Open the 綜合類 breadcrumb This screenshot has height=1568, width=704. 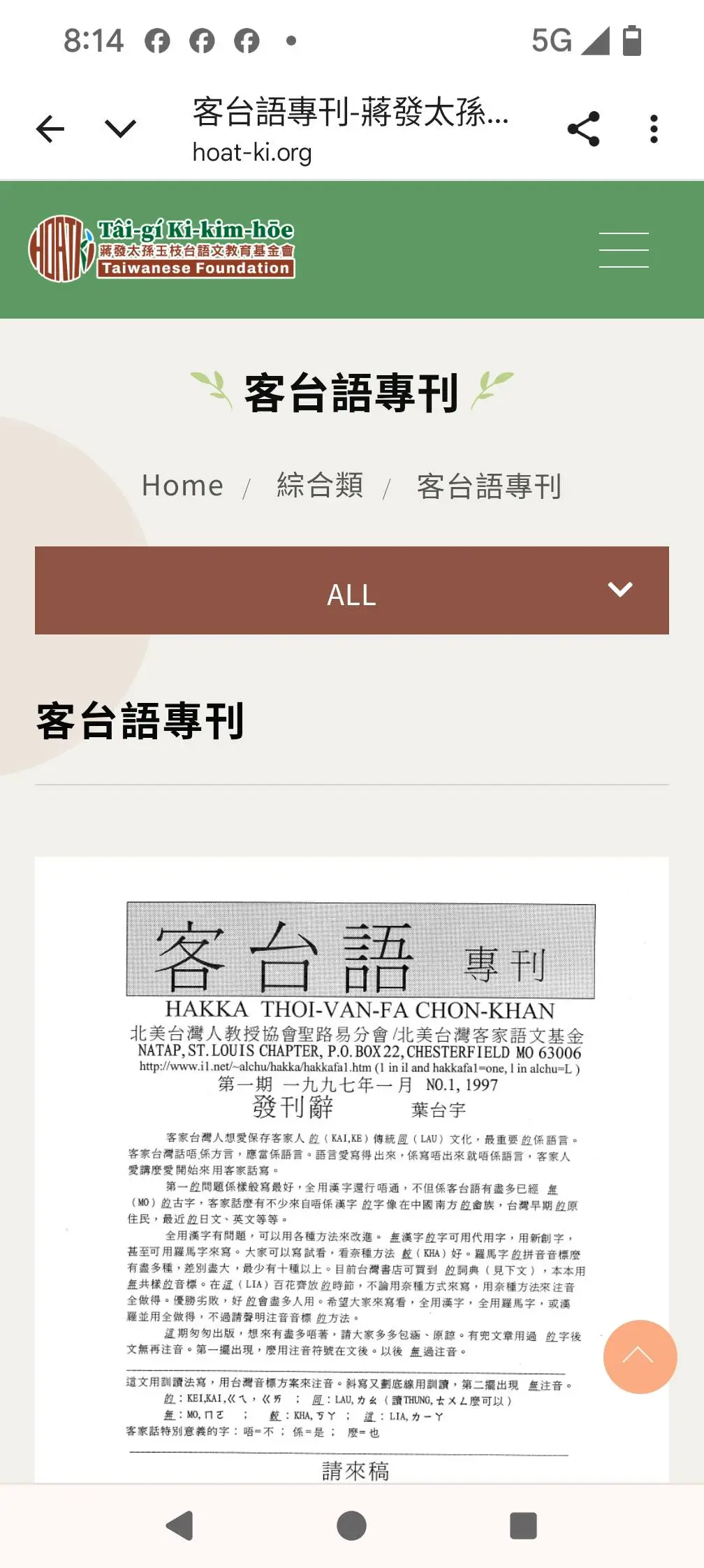[320, 486]
